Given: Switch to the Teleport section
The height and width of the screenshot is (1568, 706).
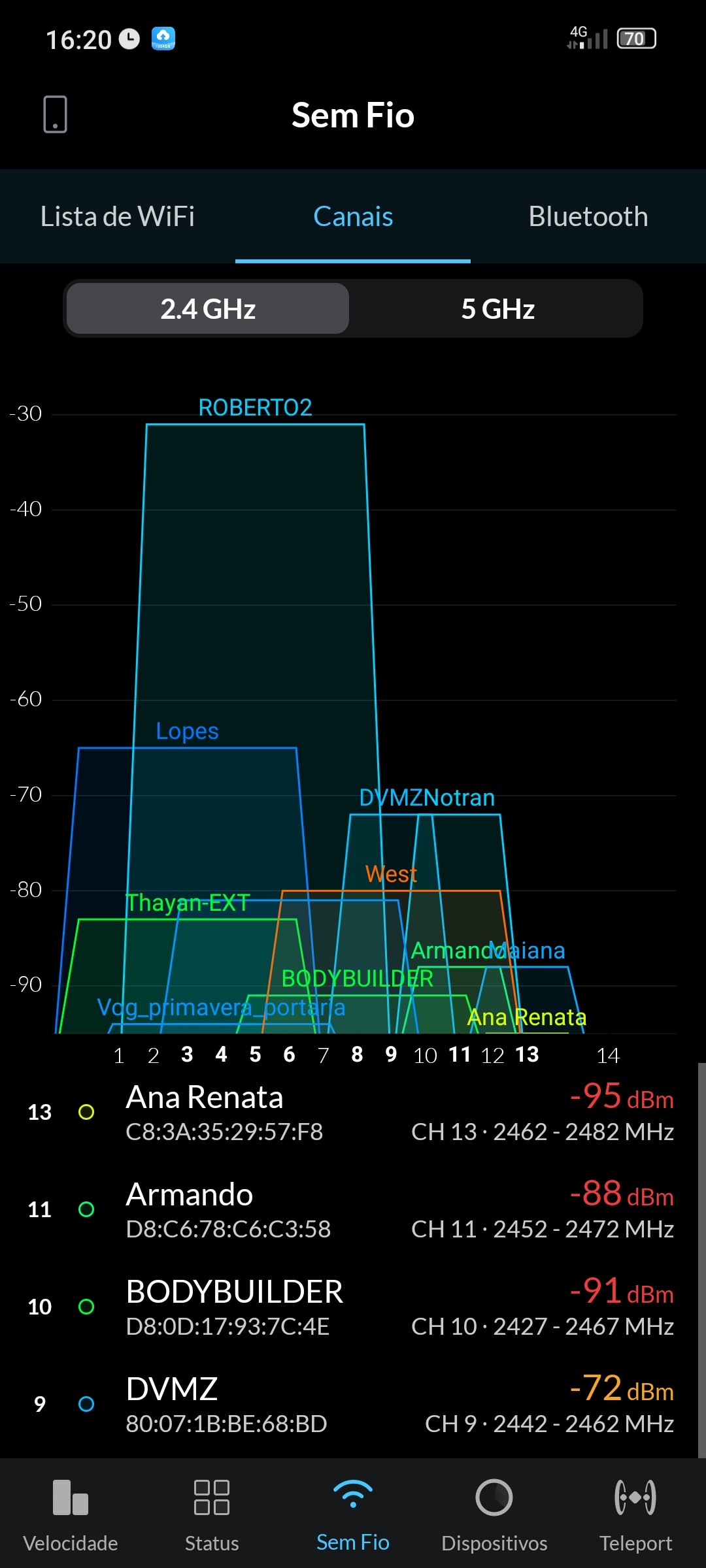Looking at the screenshot, I should [635, 1513].
